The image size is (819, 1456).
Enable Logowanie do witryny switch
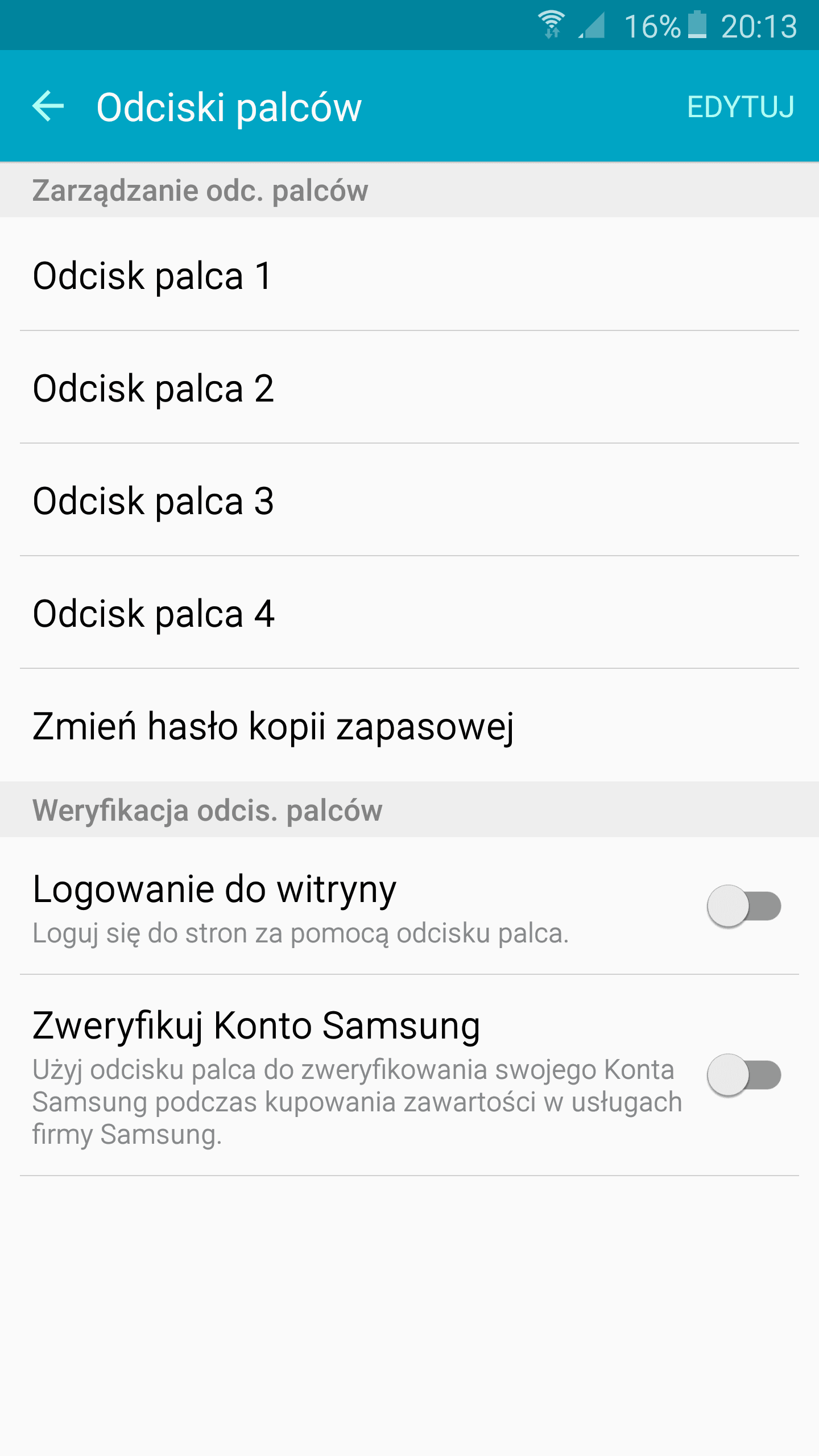(x=744, y=906)
